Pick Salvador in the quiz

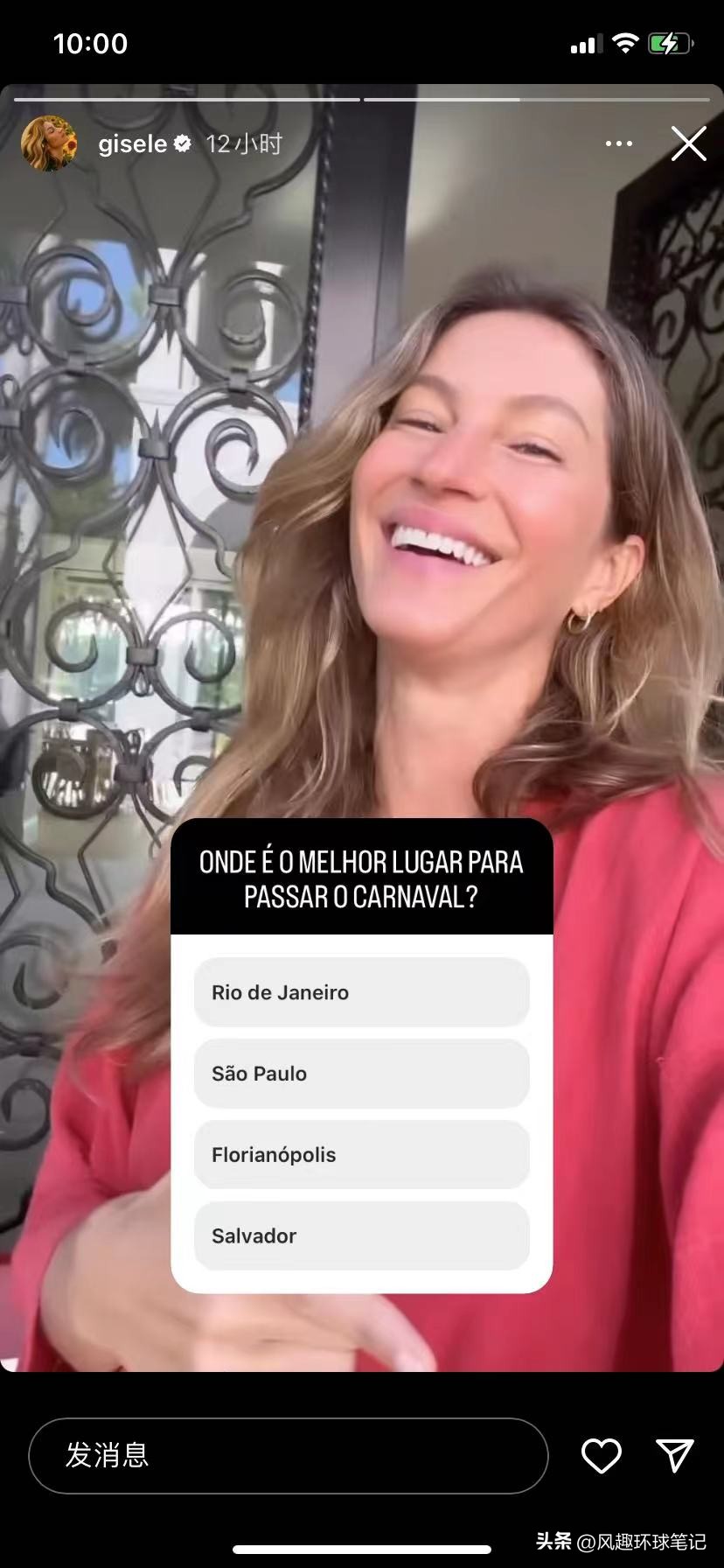click(361, 1235)
